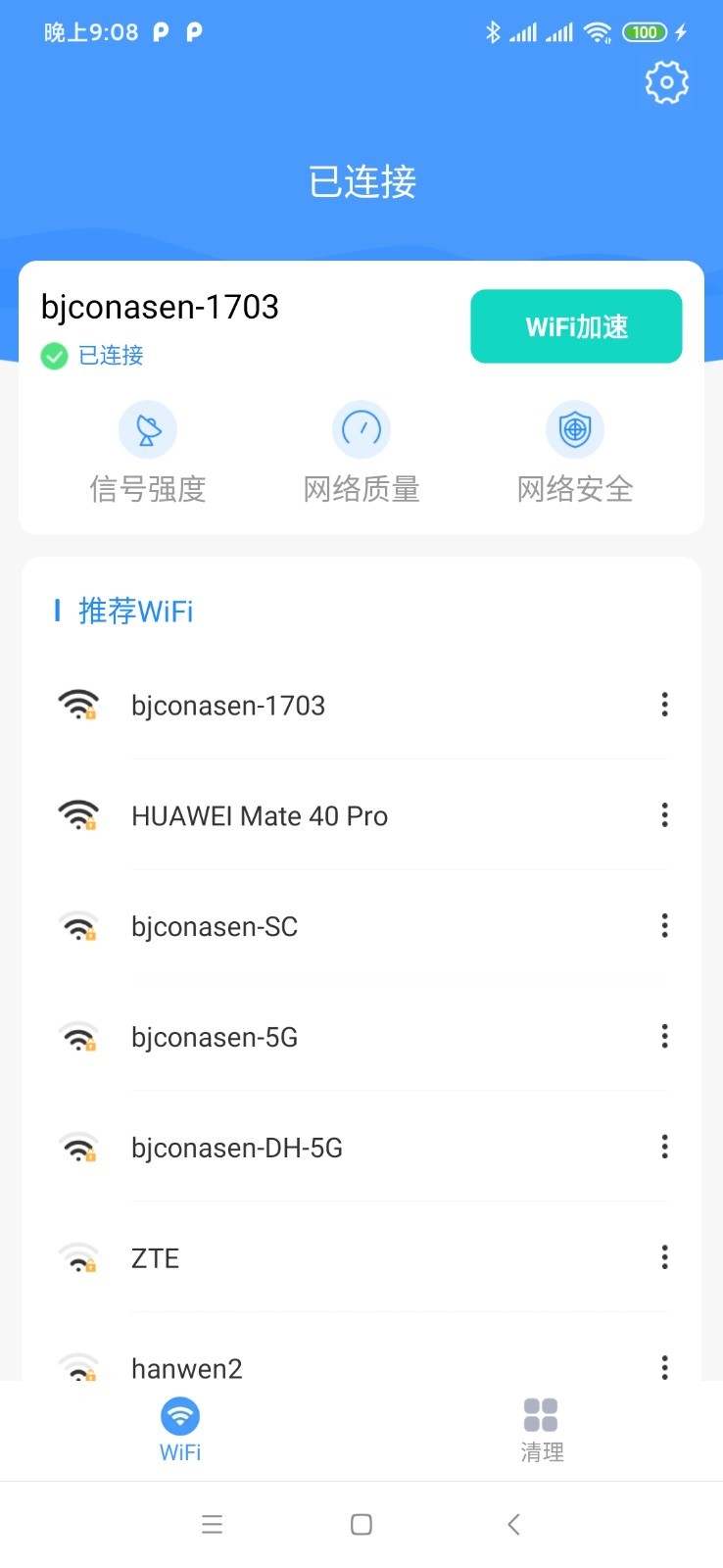Switch to the 清理 cleanup tab
This screenshot has height=1568, width=723.
point(541,1431)
